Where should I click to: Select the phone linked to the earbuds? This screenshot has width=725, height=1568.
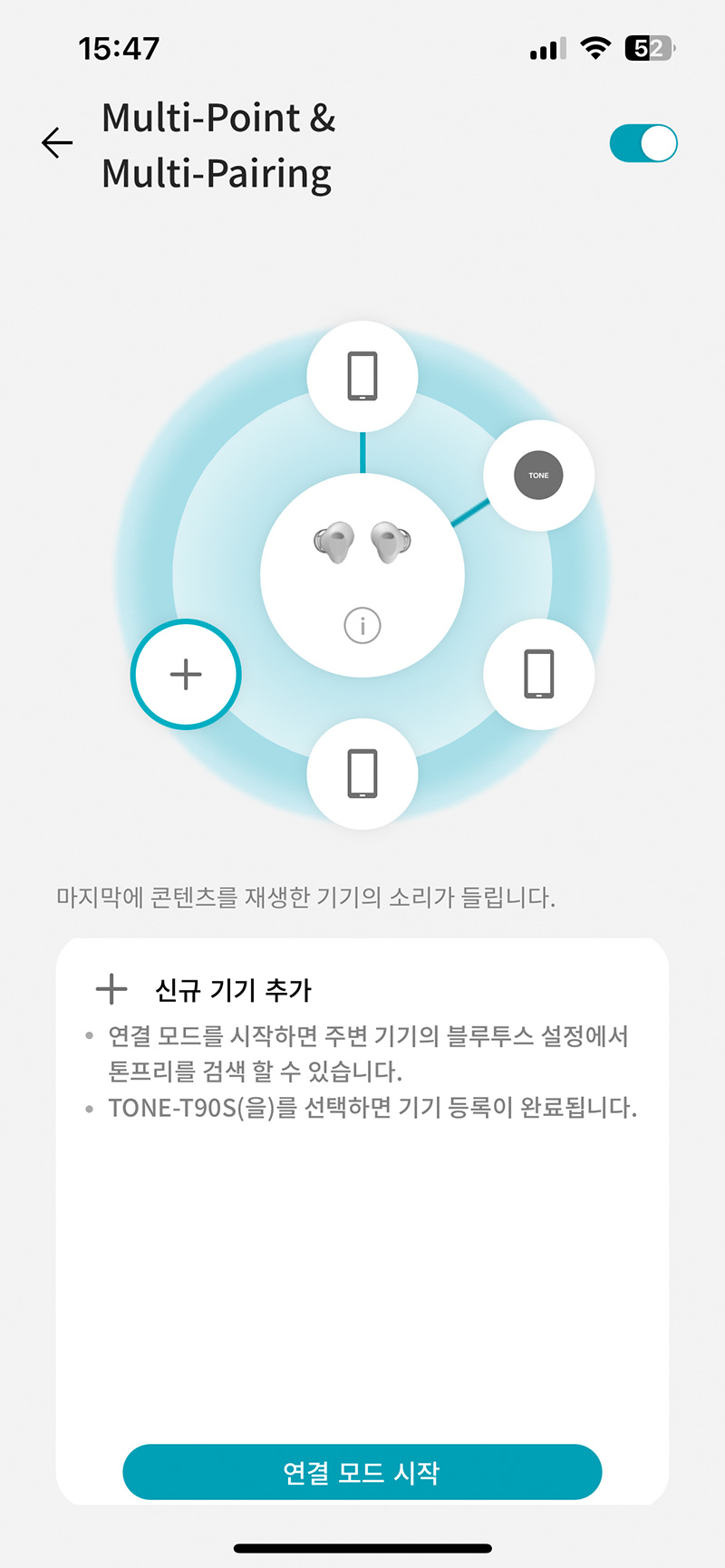pos(362,376)
